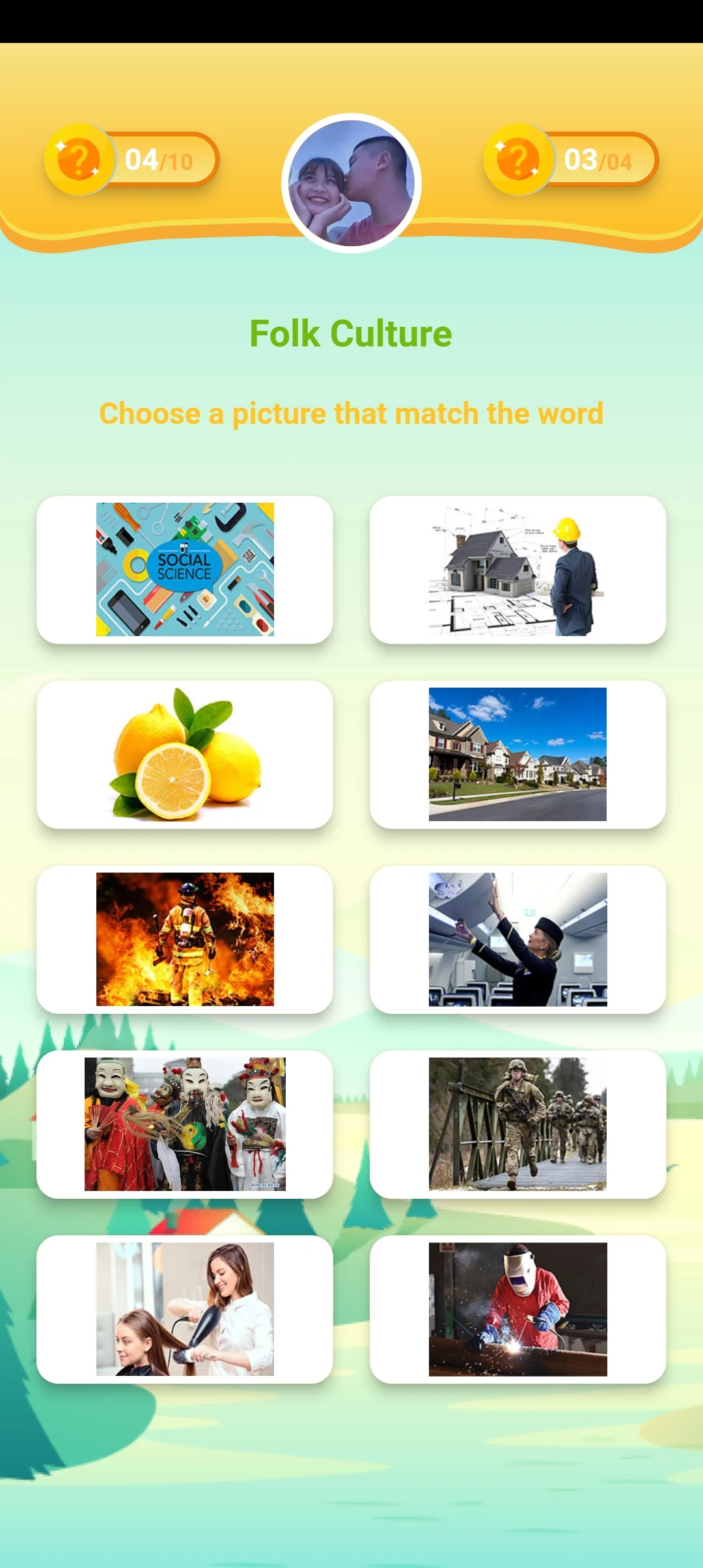This screenshot has width=703, height=1568.
Task: Select the welder with sparks picture
Action: (517, 1309)
